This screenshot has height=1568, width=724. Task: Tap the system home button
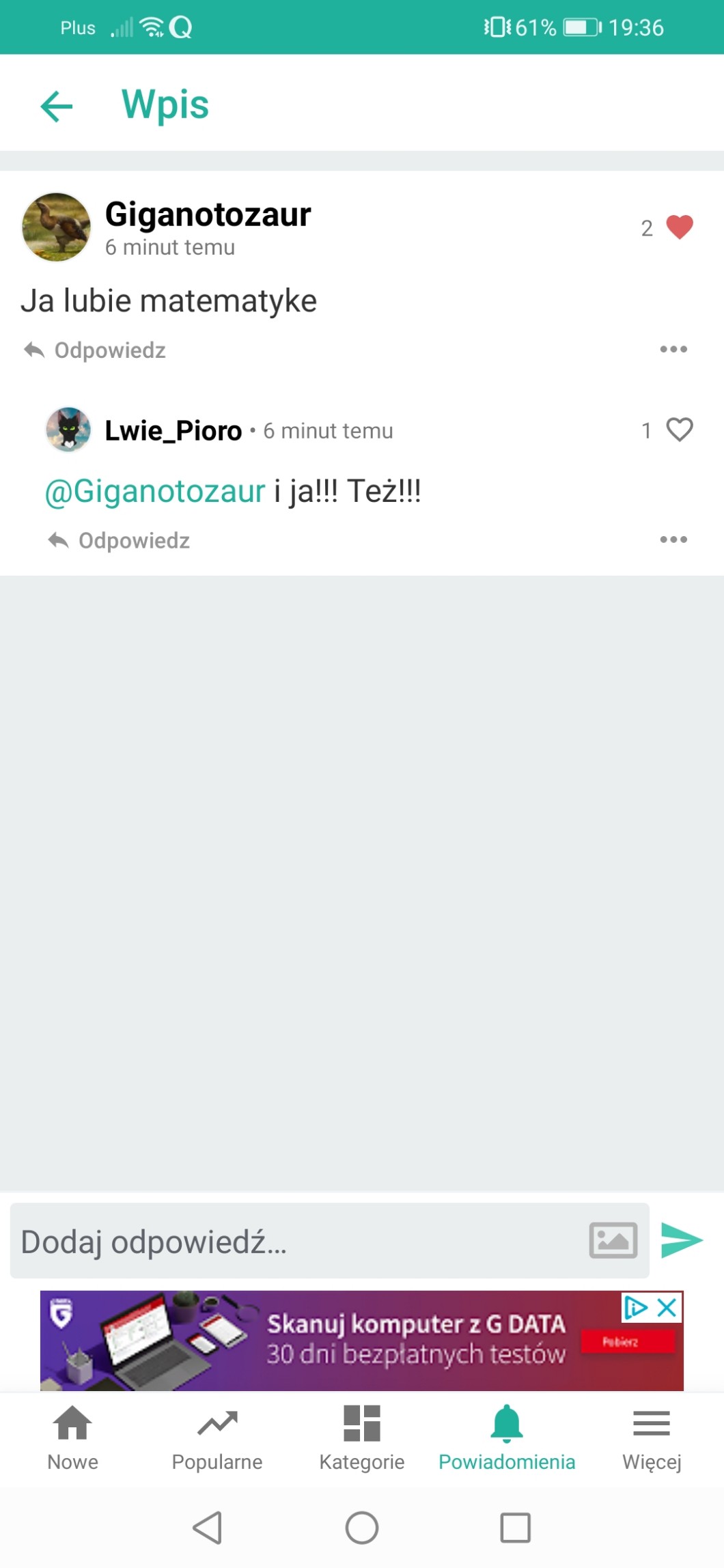[362, 1528]
